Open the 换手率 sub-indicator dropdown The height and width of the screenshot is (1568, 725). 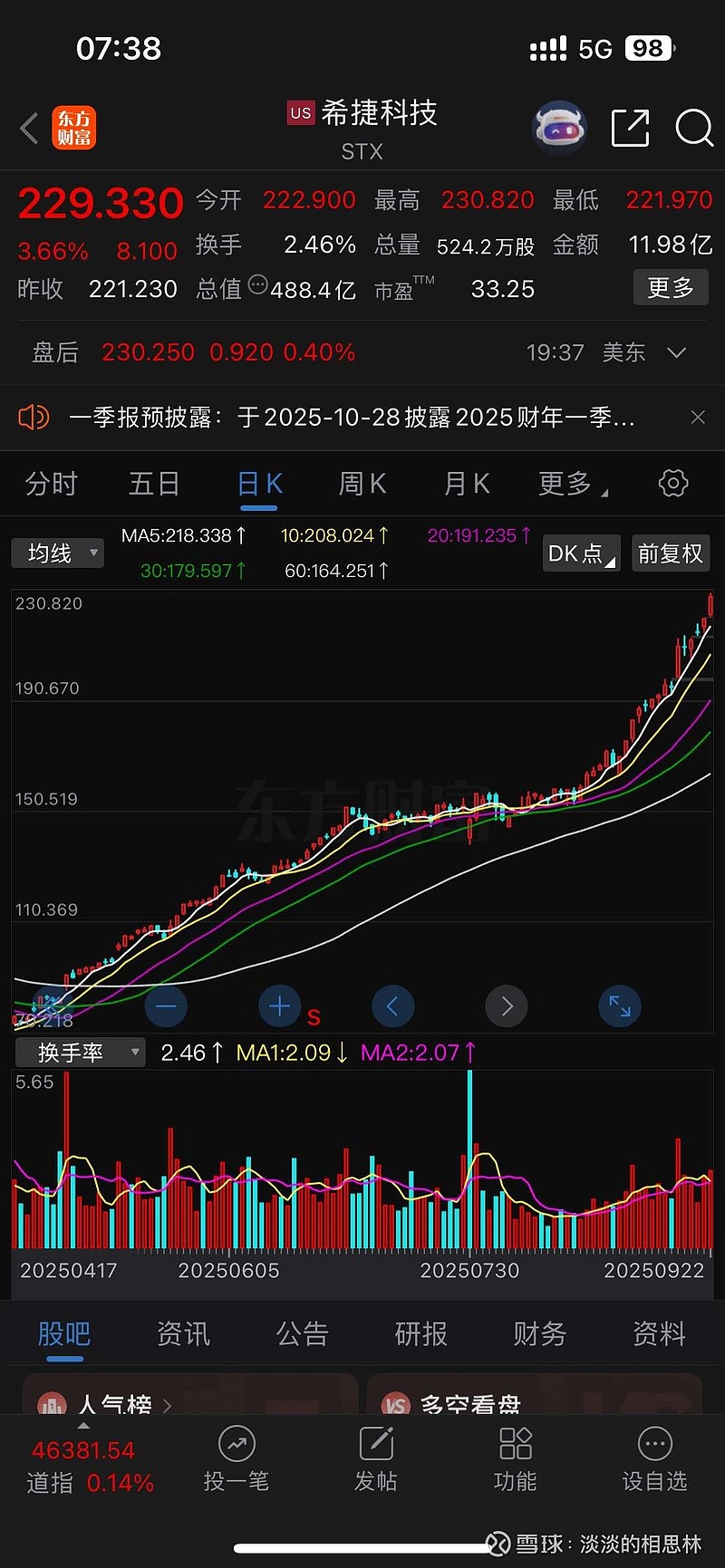click(80, 1052)
